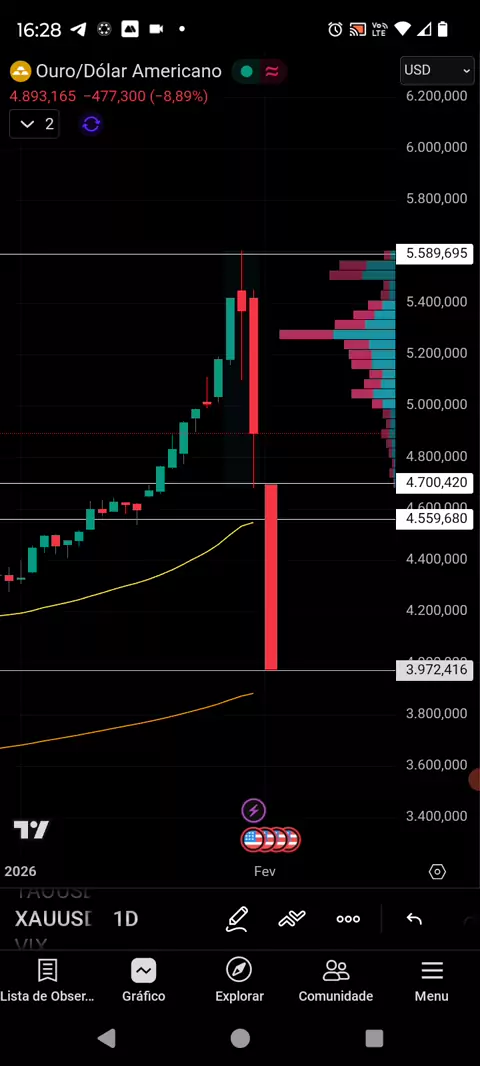Tap the purple refresh icon

click(91, 124)
